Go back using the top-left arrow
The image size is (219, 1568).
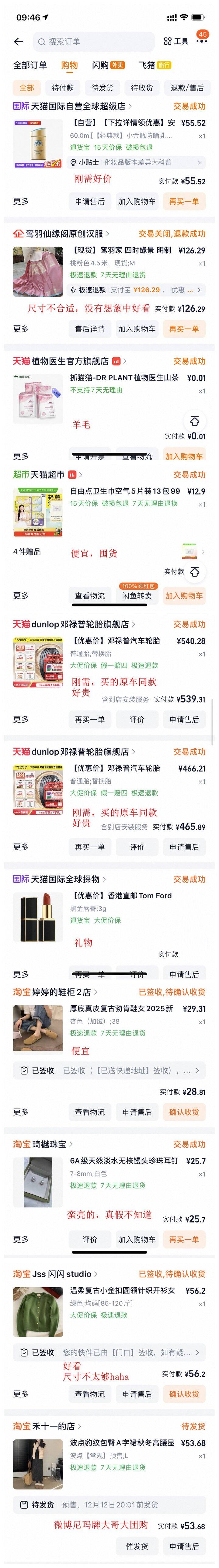(x=18, y=41)
